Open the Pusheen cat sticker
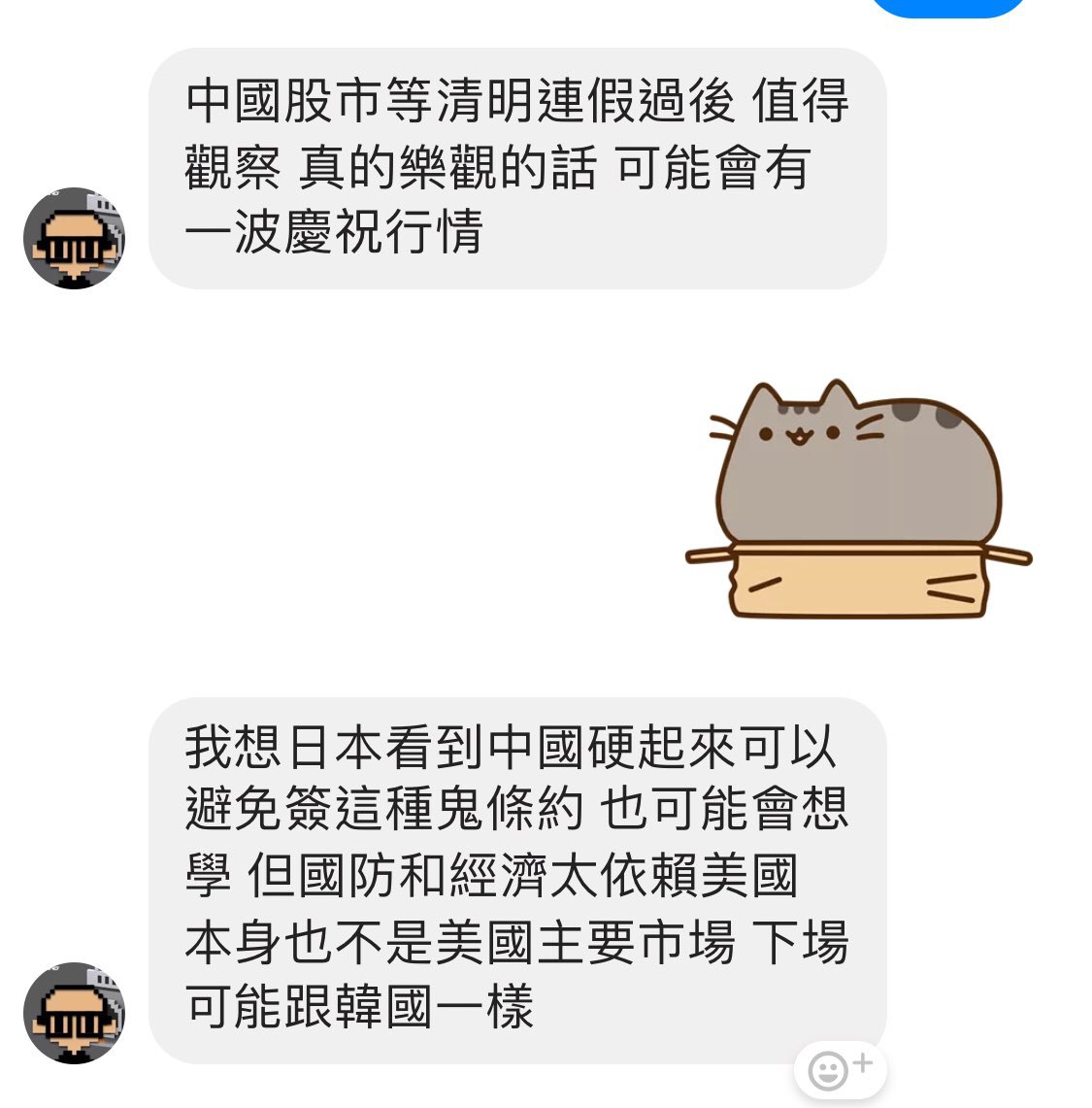 tap(858, 499)
